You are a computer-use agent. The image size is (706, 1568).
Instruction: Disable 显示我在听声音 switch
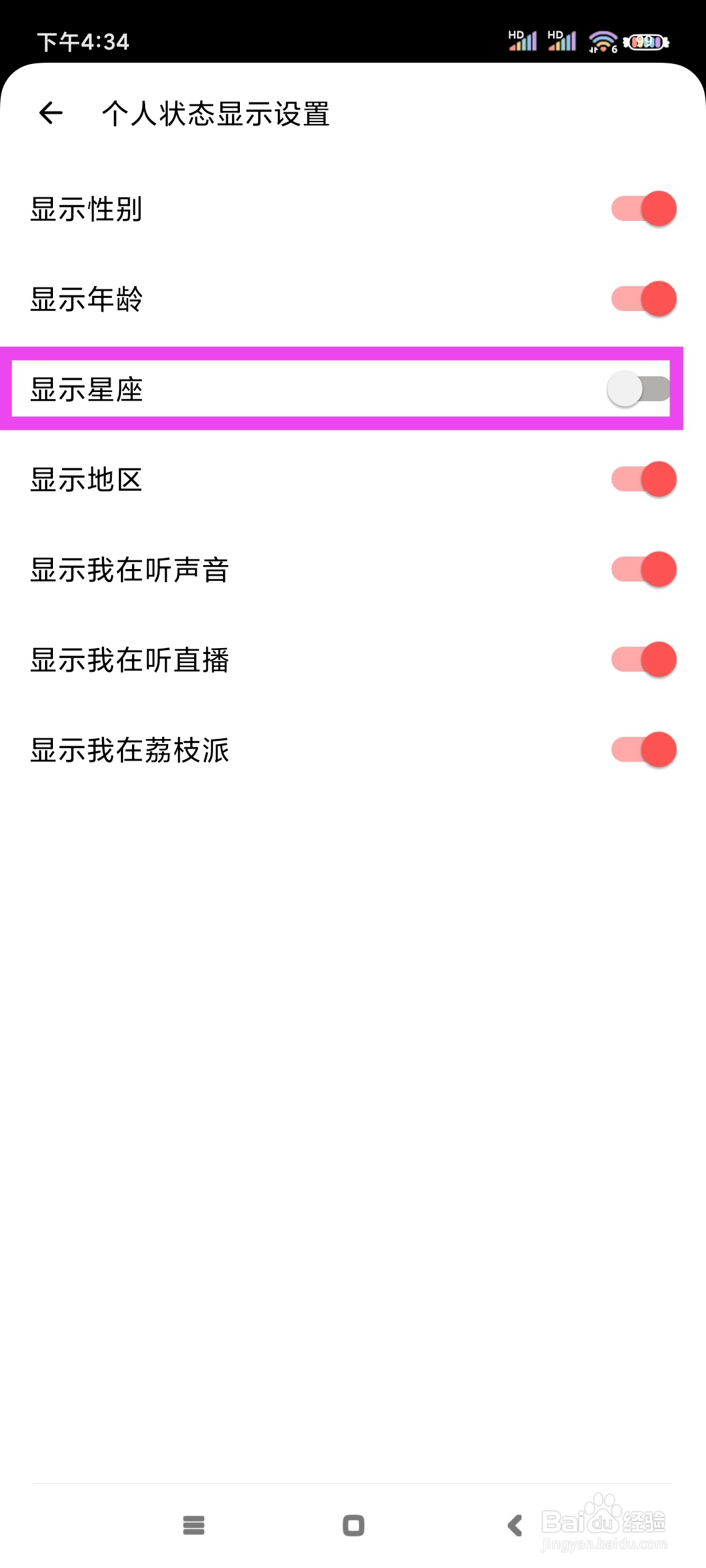click(641, 569)
